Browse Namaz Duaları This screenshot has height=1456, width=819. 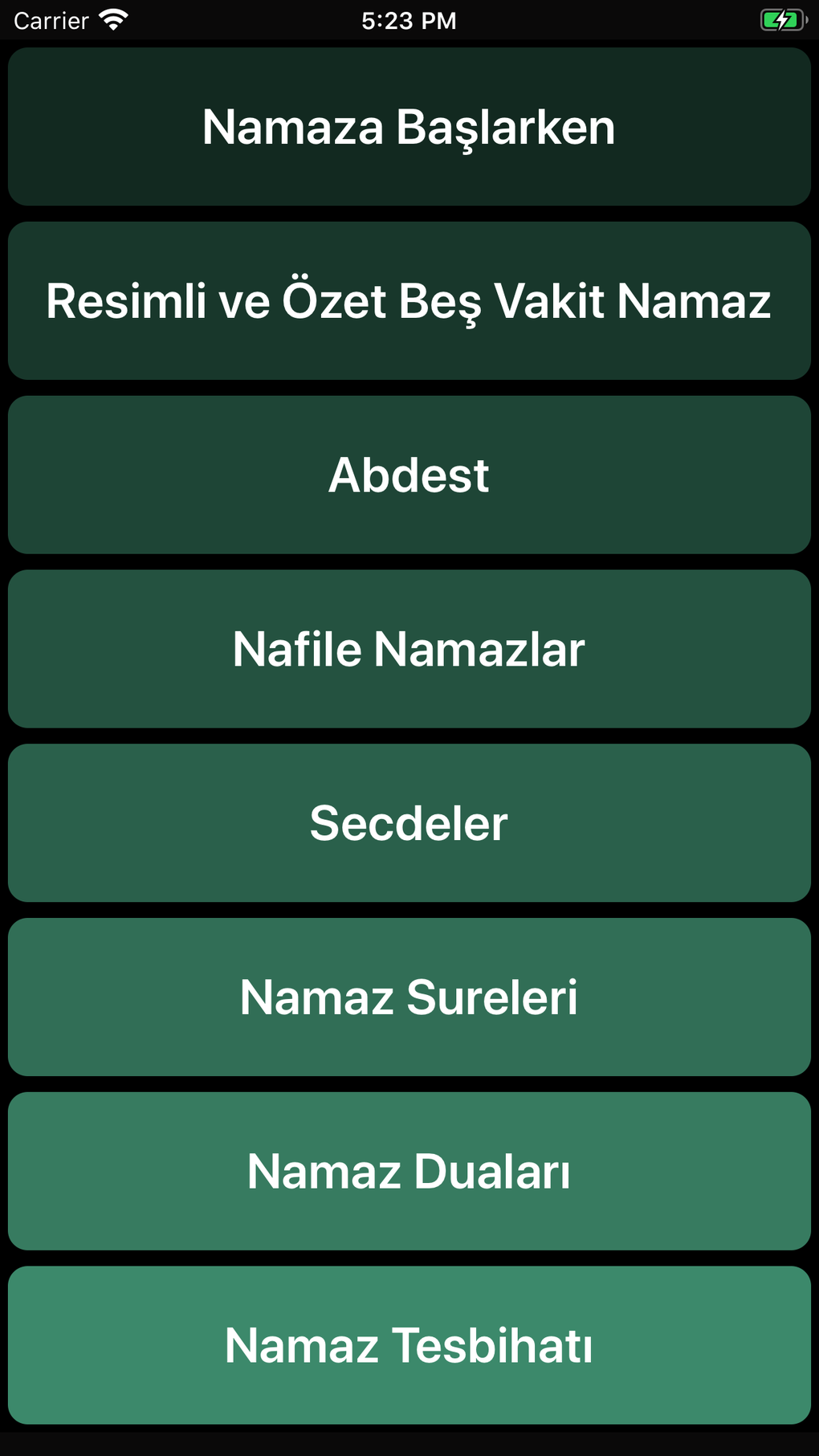409,1171
